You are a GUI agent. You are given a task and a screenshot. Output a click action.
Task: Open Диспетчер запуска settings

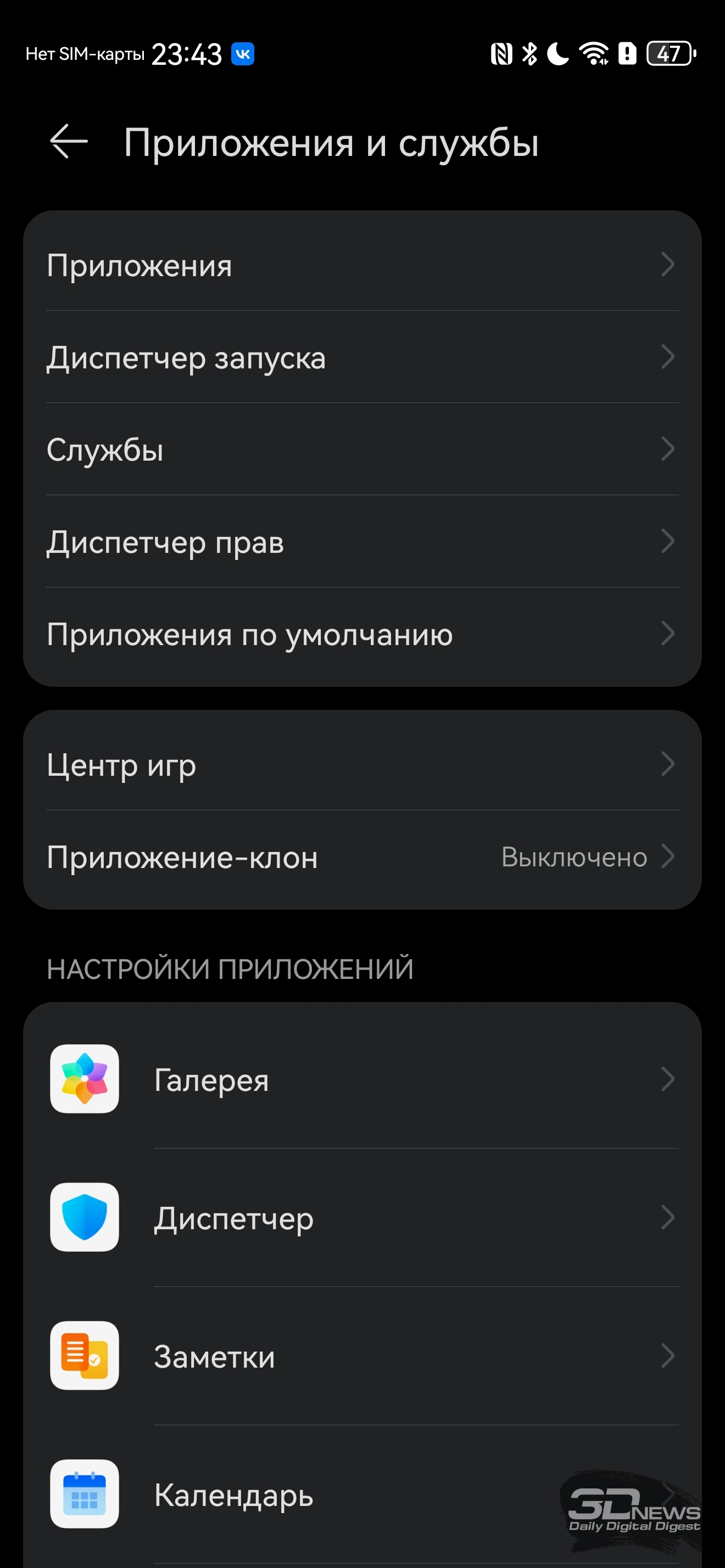click(361, 357)
